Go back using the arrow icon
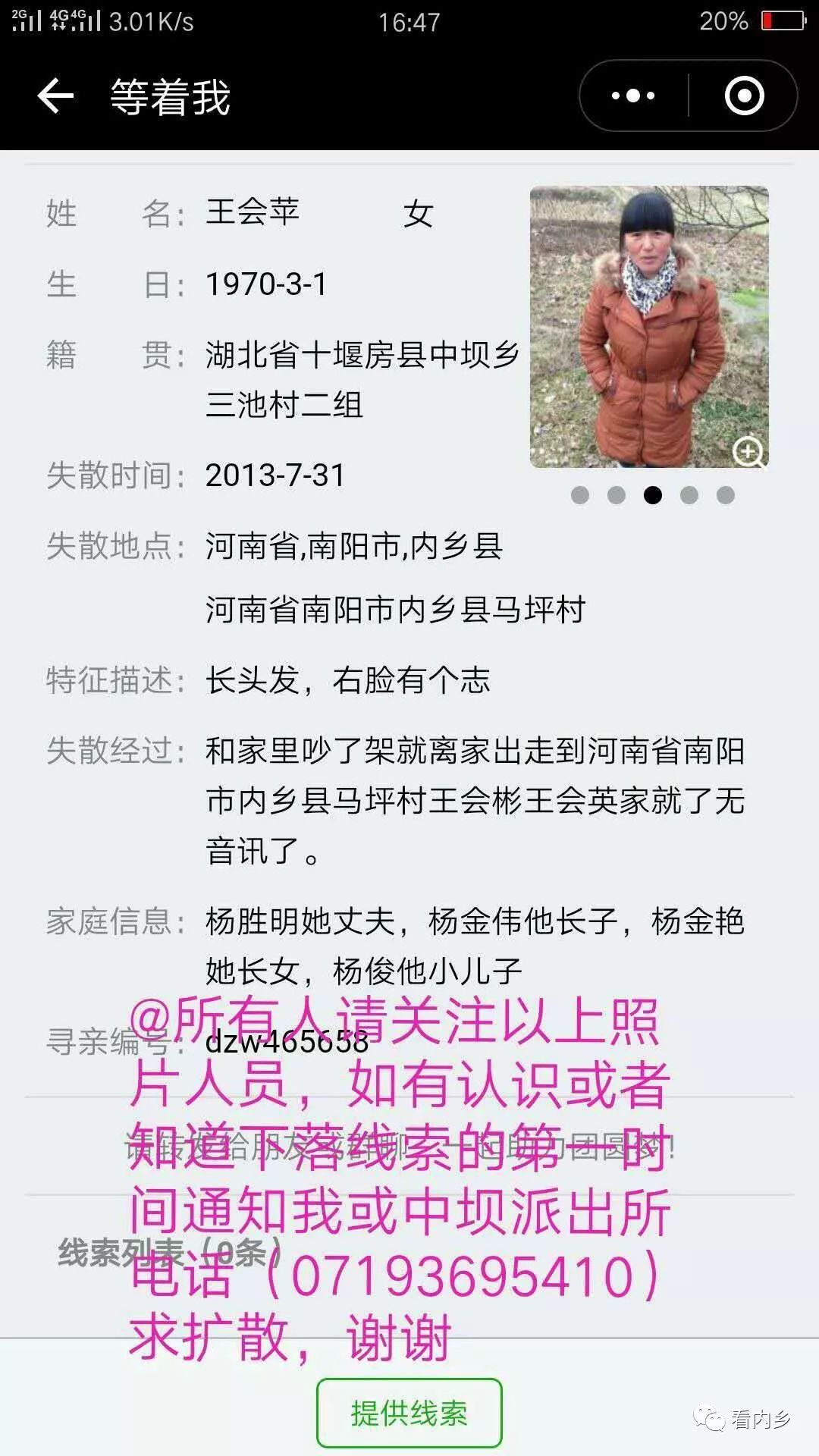The width and height of the screenshot is (819, 1456). [55, 96]
